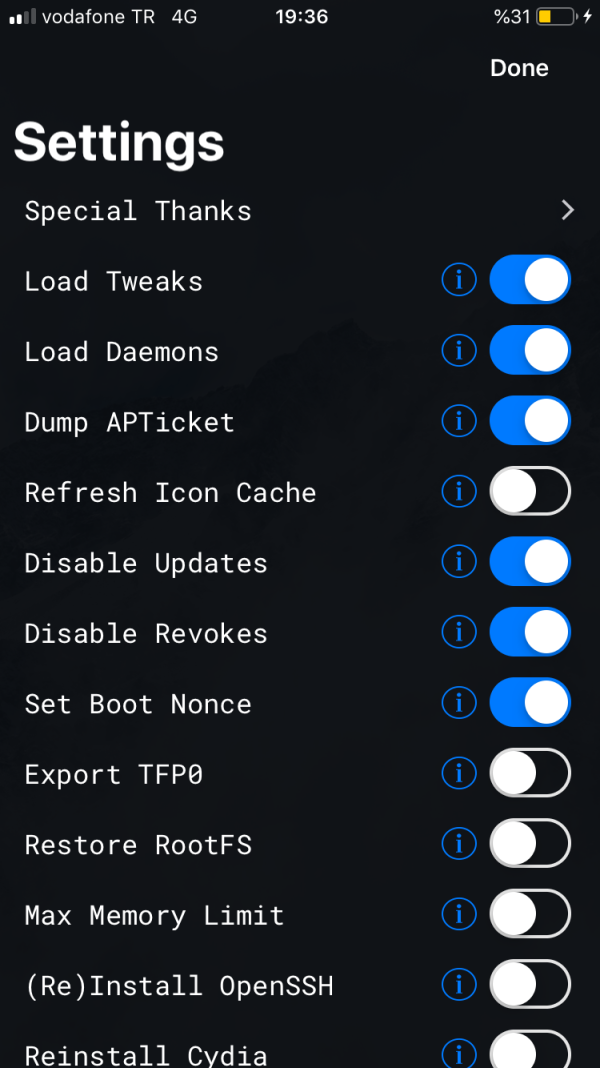This screenshot has height=1068, width=600.
Task: Open info icon beside Refresh Icon Cache
Action: (x=459, y=492)
